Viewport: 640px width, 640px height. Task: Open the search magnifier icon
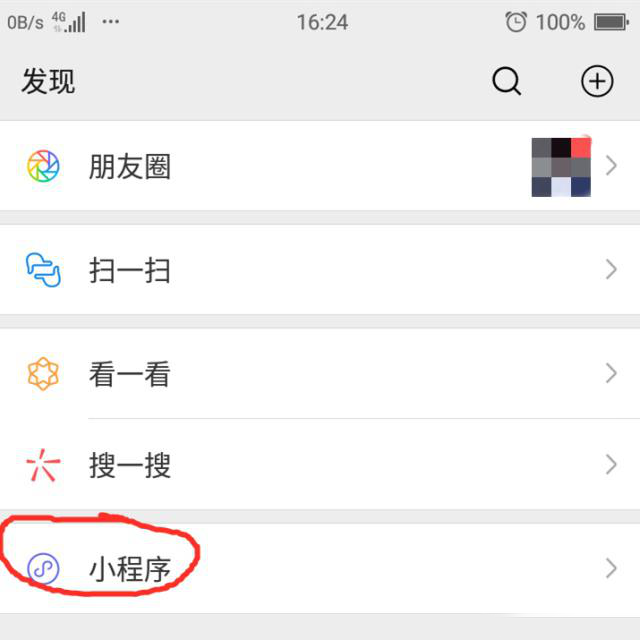coord(507,82)
